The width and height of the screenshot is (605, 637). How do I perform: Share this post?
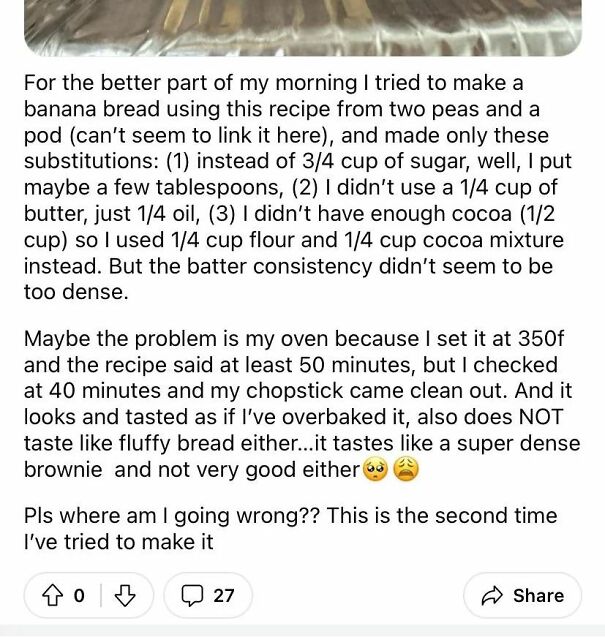pyautogui.click(x=522, y=595)
